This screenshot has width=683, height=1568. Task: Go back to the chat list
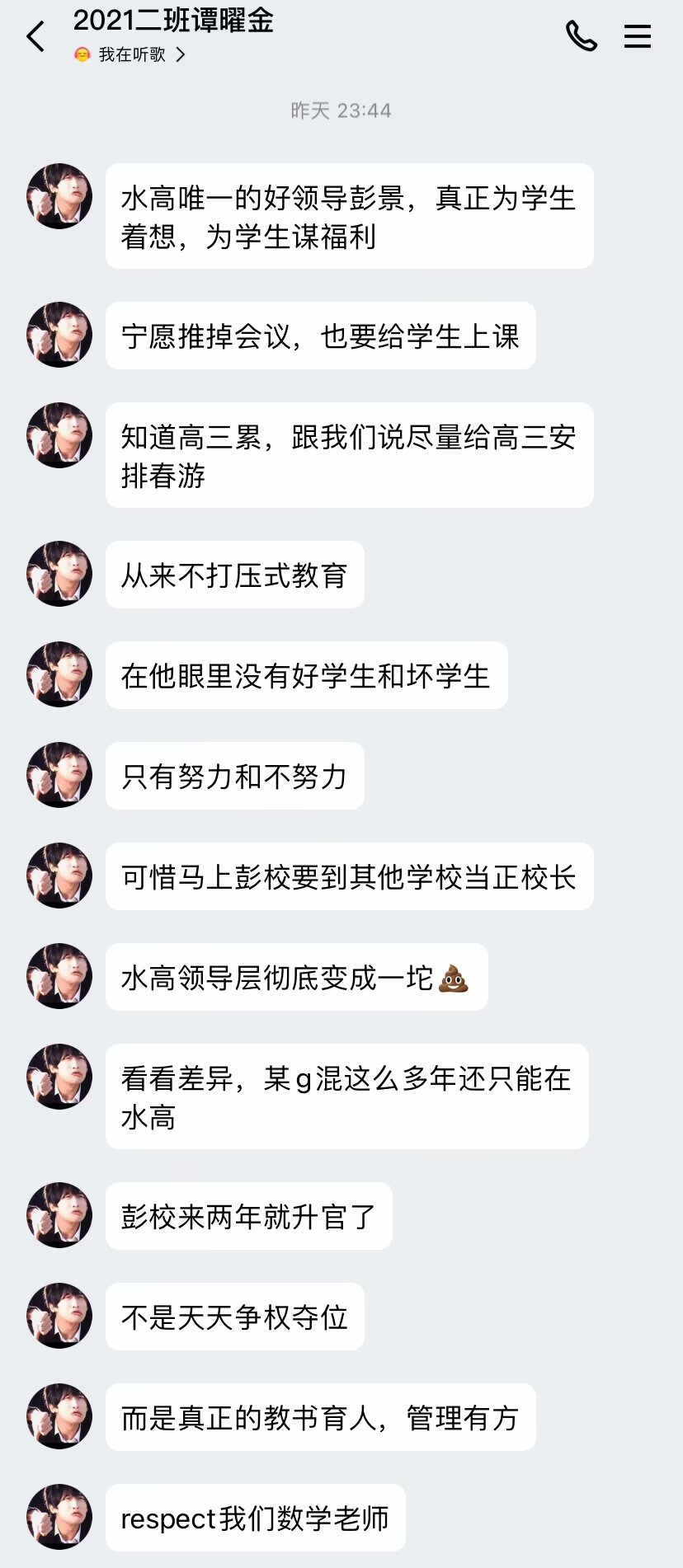(x=35, y=37)
